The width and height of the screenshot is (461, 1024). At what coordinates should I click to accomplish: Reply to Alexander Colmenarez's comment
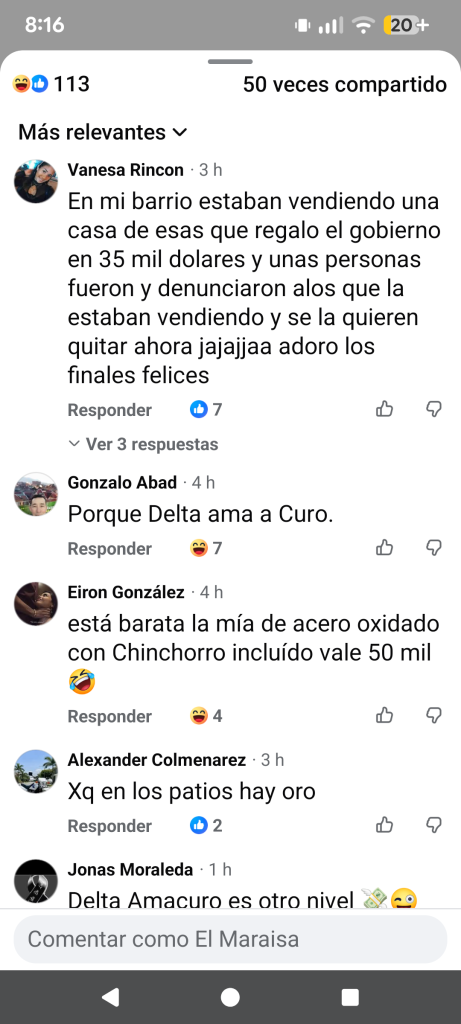click(x=110, y=826)
